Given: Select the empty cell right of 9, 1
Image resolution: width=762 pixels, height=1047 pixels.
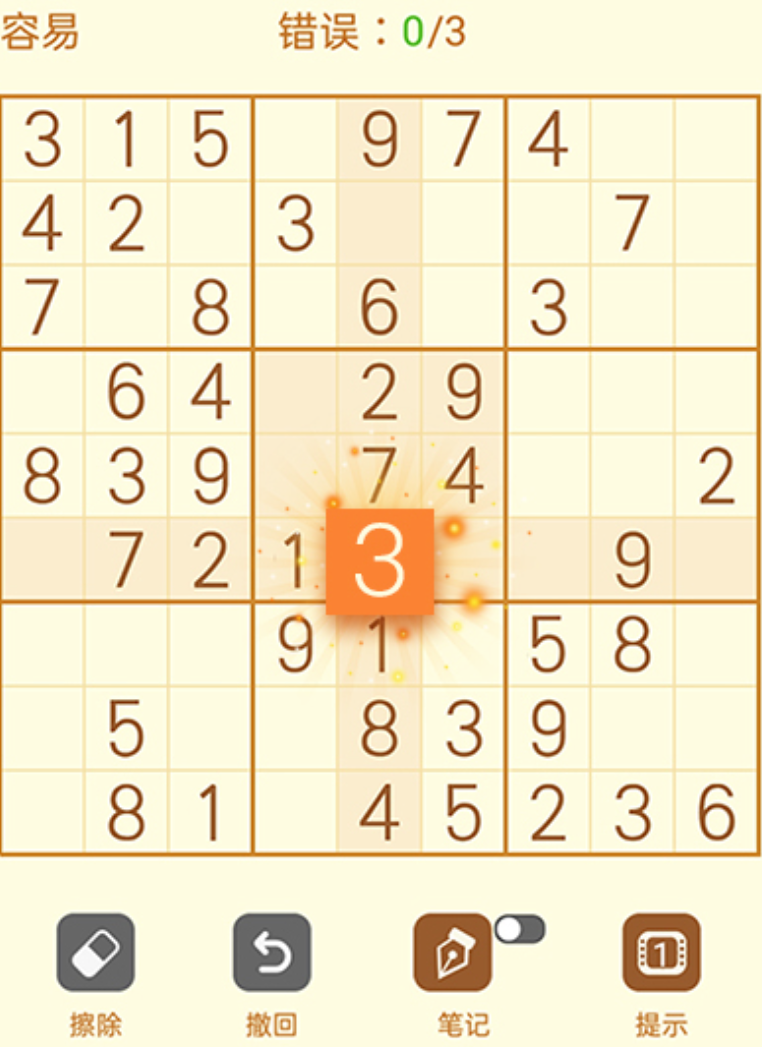Looking at the screenshot, I should (x=464, y=645).
